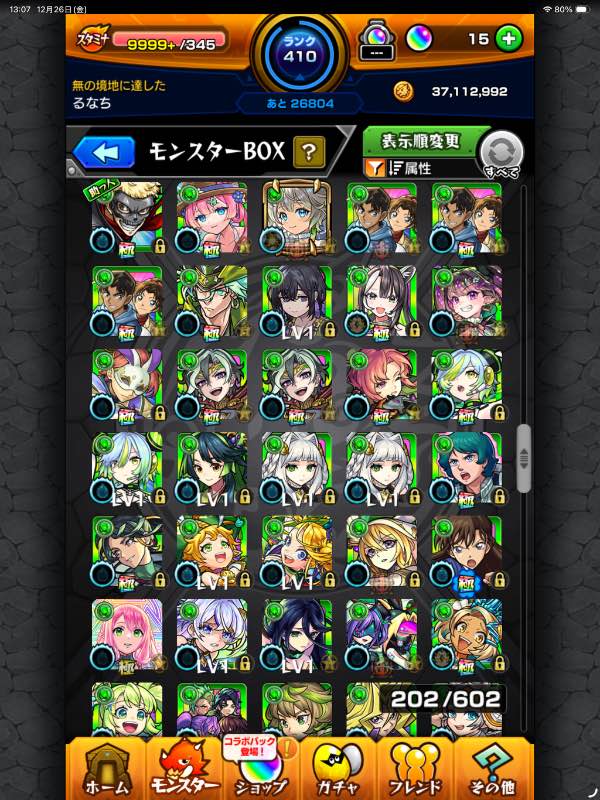
Task: Tap the 表示順変更 sort order button
Action: pyautogui.click(x=420, y=142)
